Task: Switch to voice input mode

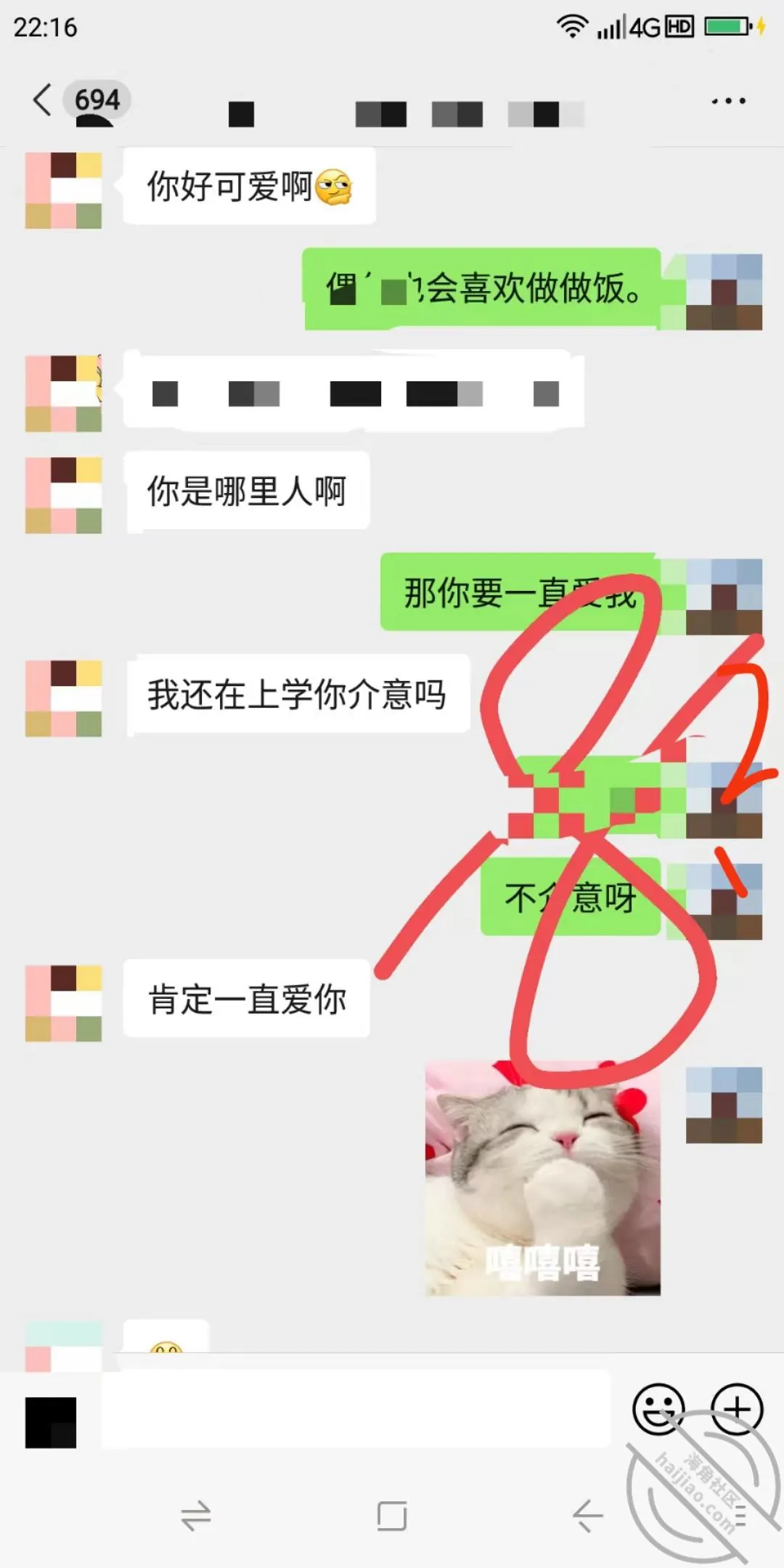Action: (x=51, y=1422)
